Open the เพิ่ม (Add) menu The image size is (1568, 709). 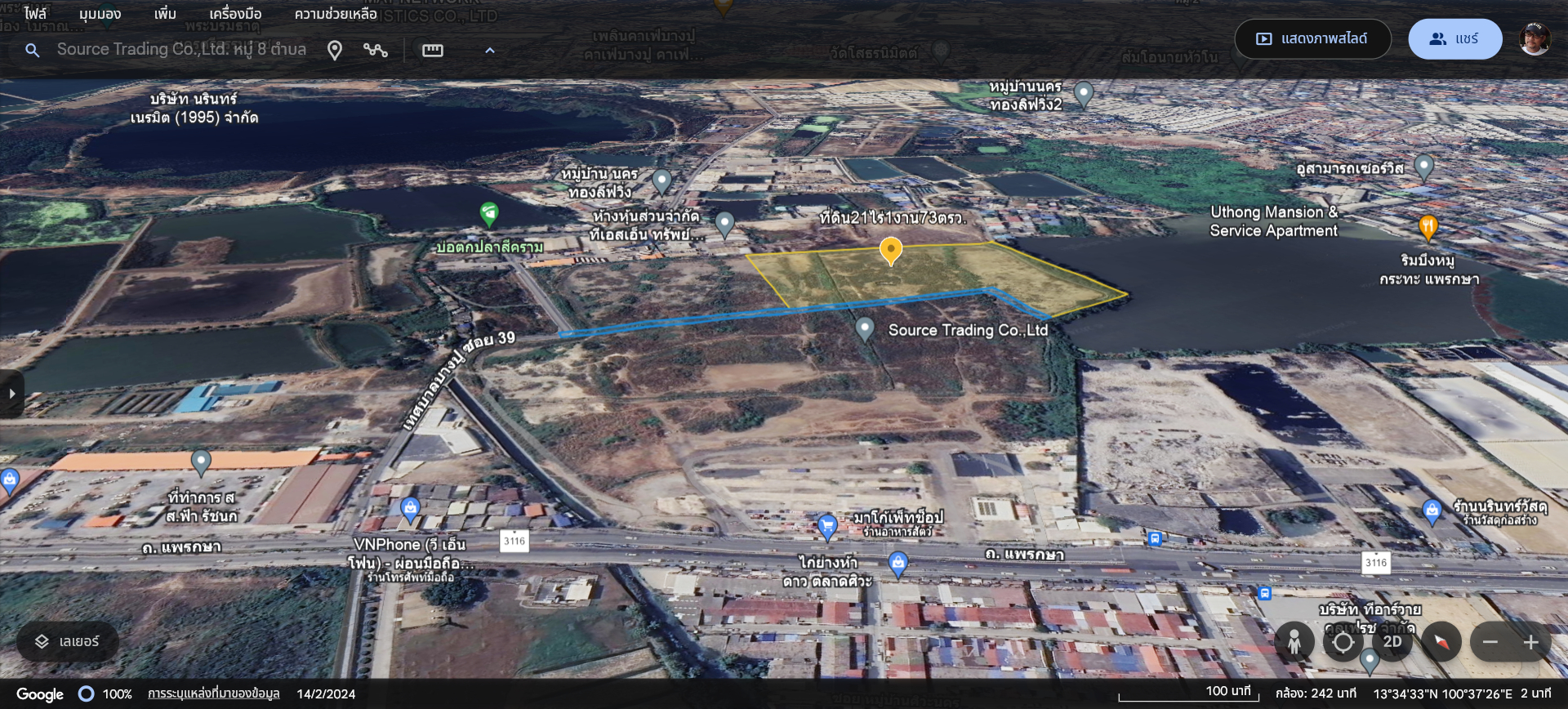tap(165, 14)
